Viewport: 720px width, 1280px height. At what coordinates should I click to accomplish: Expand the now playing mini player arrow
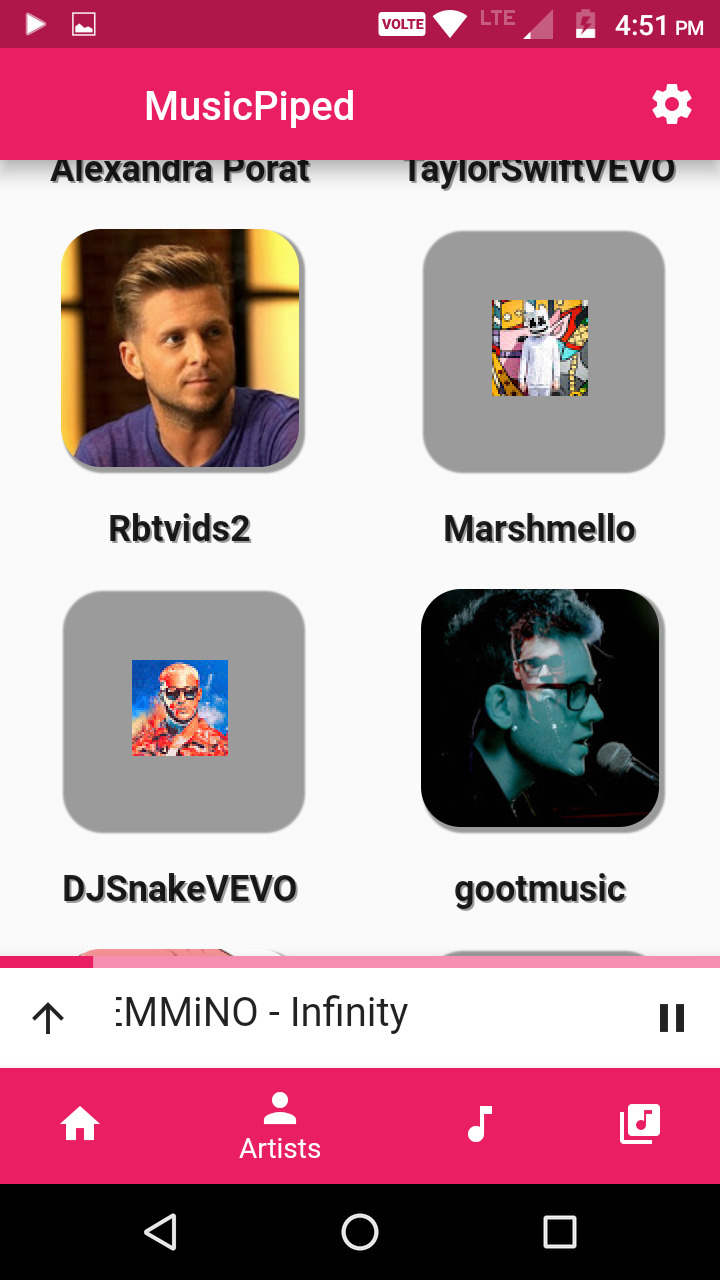pos(47,1016)
